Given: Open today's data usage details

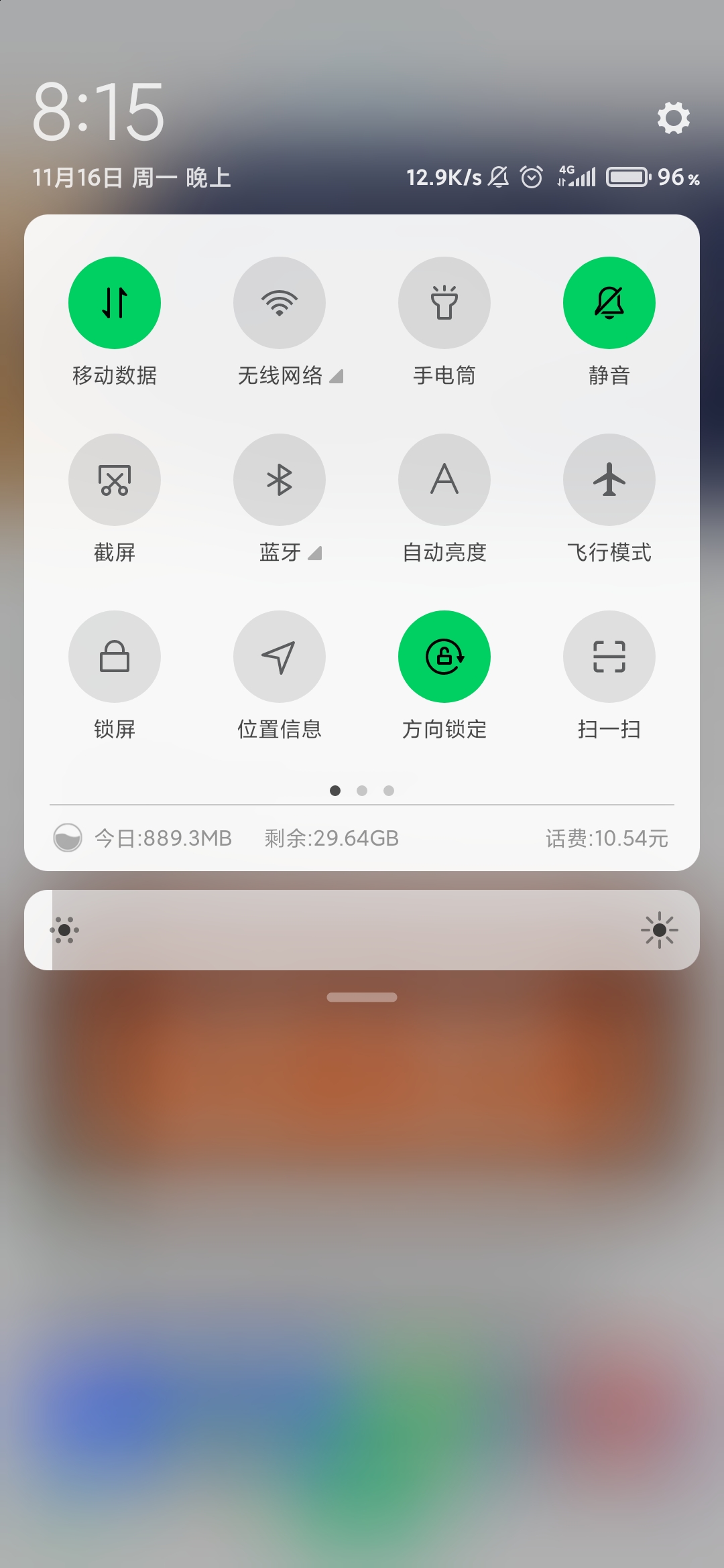Looking at the screenshot, I should [163, 838].
